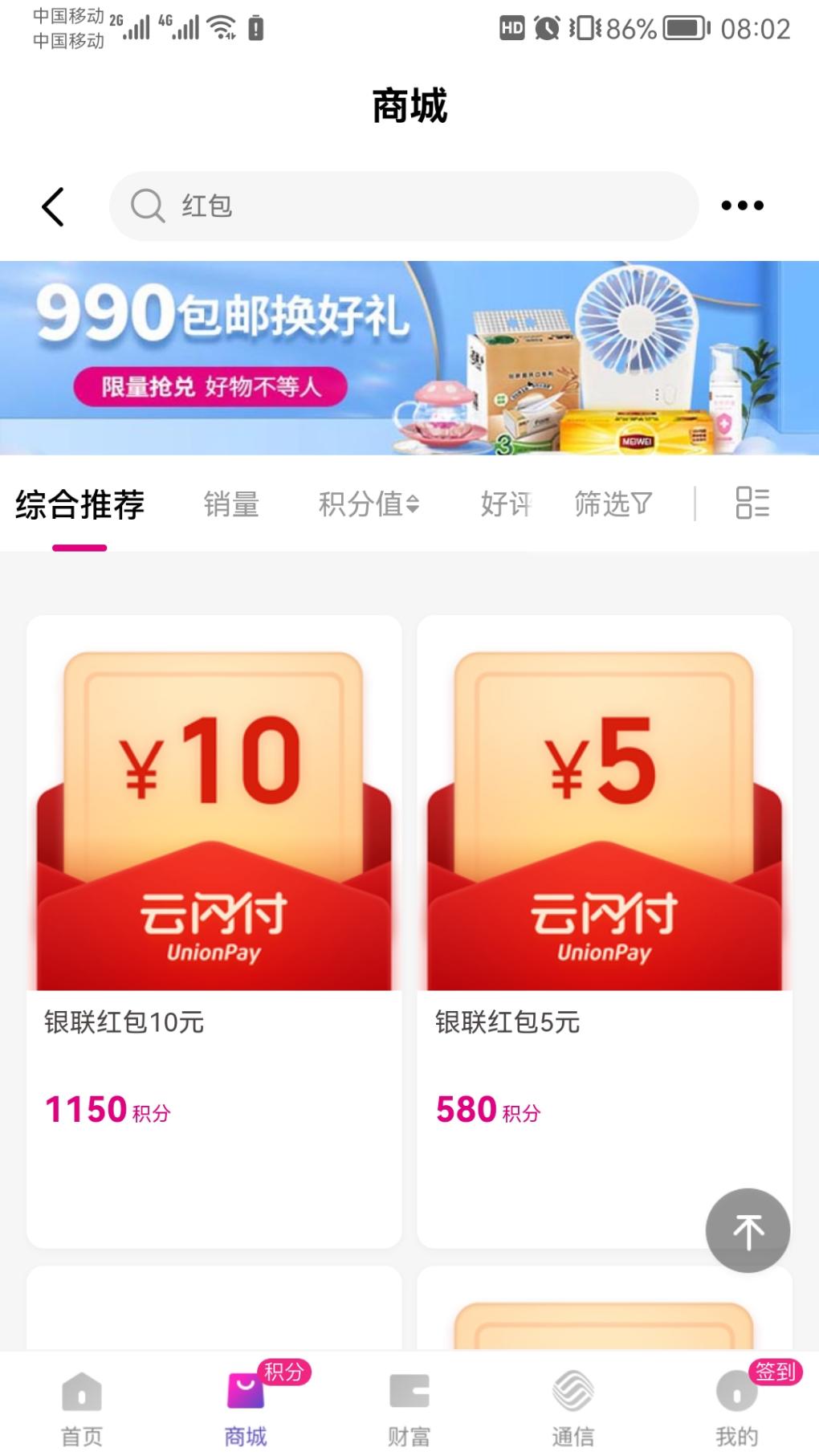This screenshot has width=819, height=1456.
Task: Tap the 红包 search box
Action: (x=403, y=206)
